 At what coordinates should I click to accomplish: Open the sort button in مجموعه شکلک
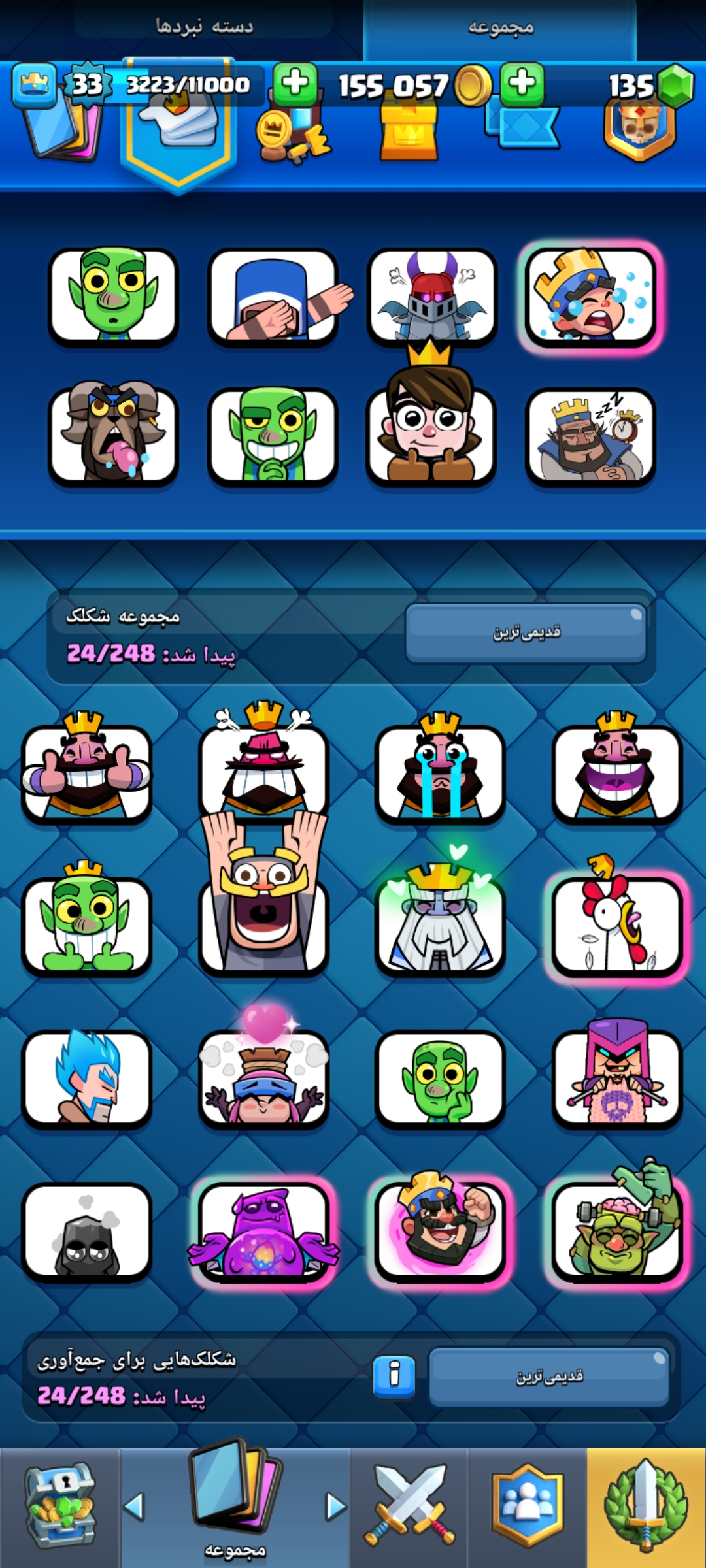526,632
